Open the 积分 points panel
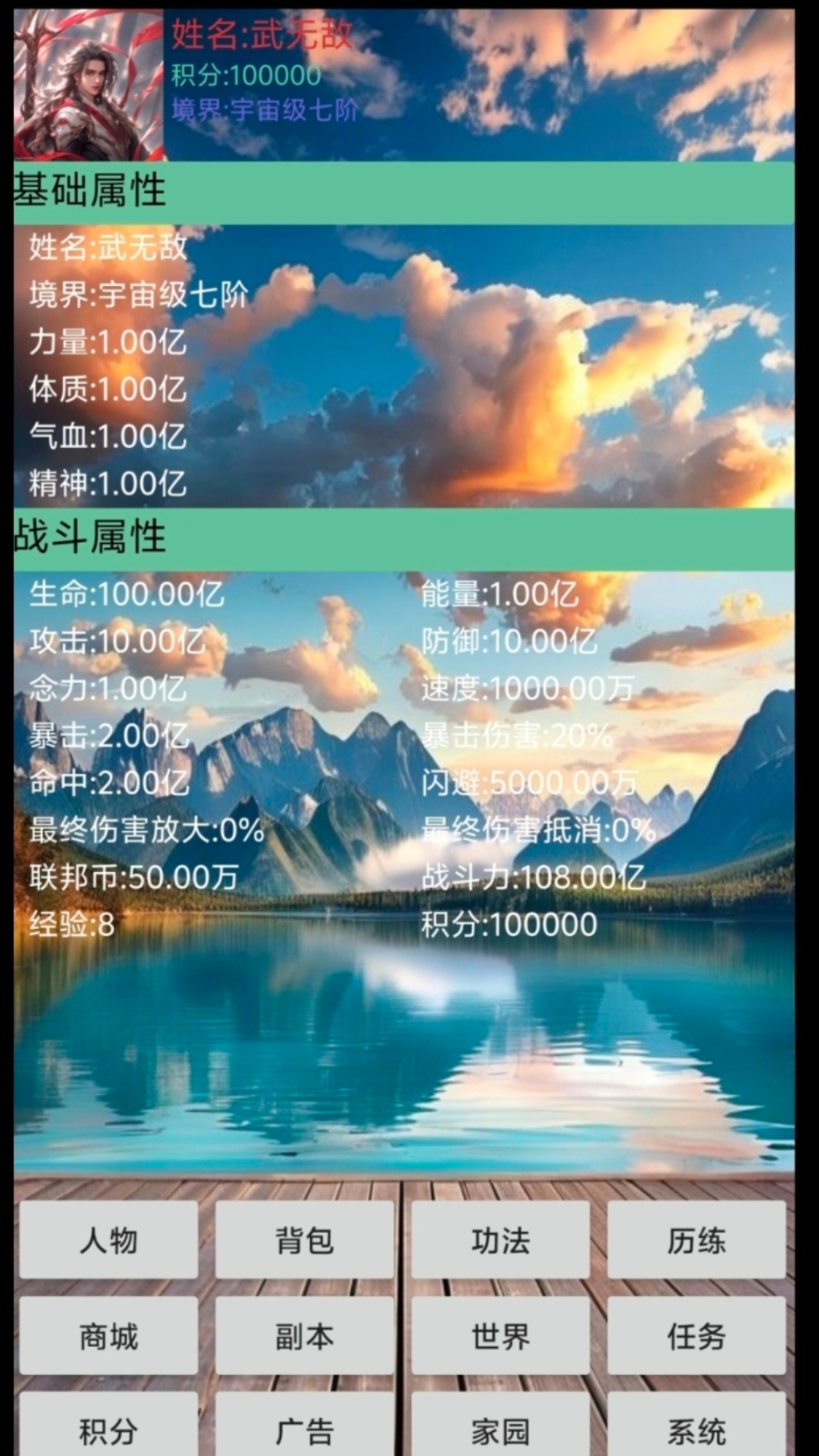This screenshot has height=1456, width=819. point(107,1429)
